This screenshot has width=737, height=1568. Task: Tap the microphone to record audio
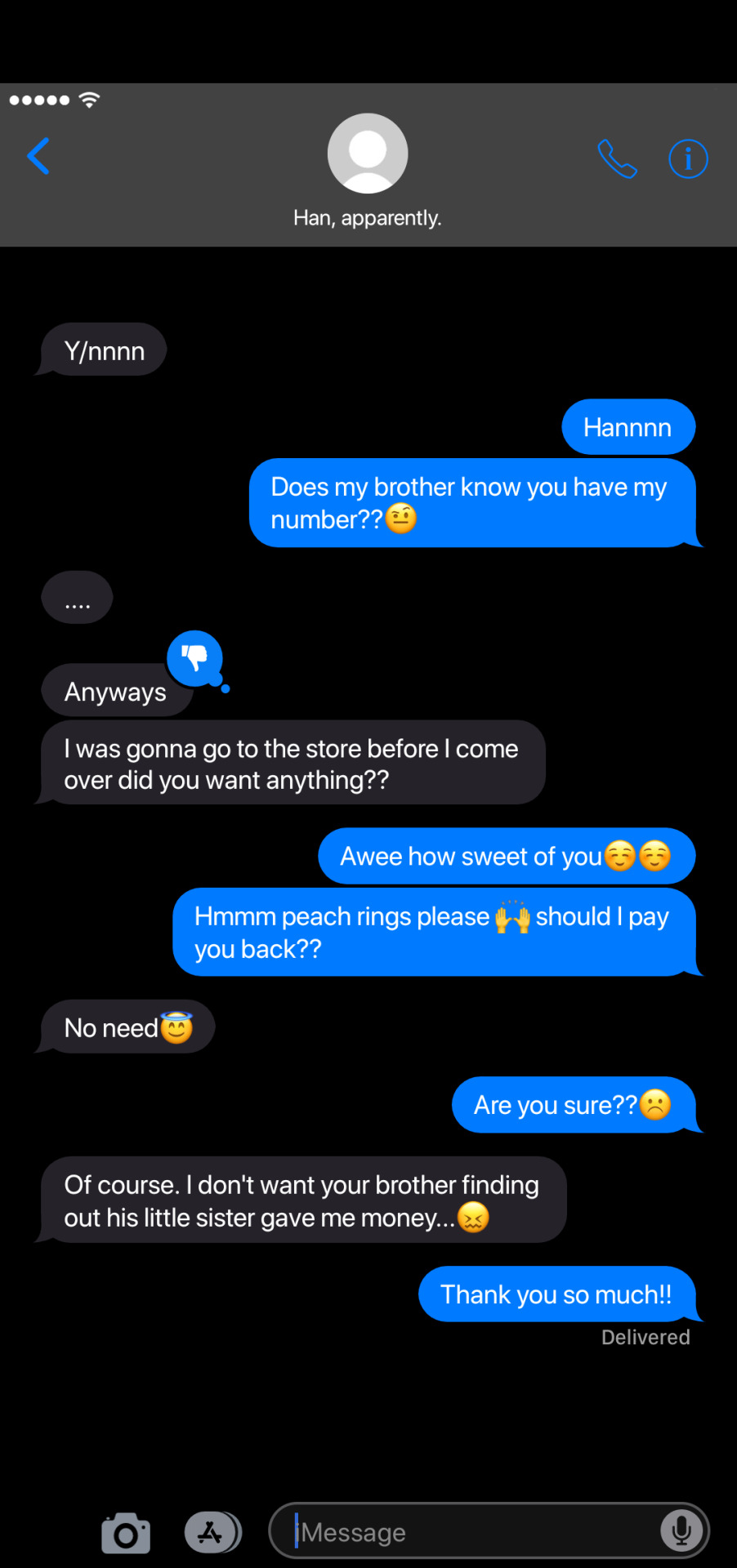[x=681, y=1531]
